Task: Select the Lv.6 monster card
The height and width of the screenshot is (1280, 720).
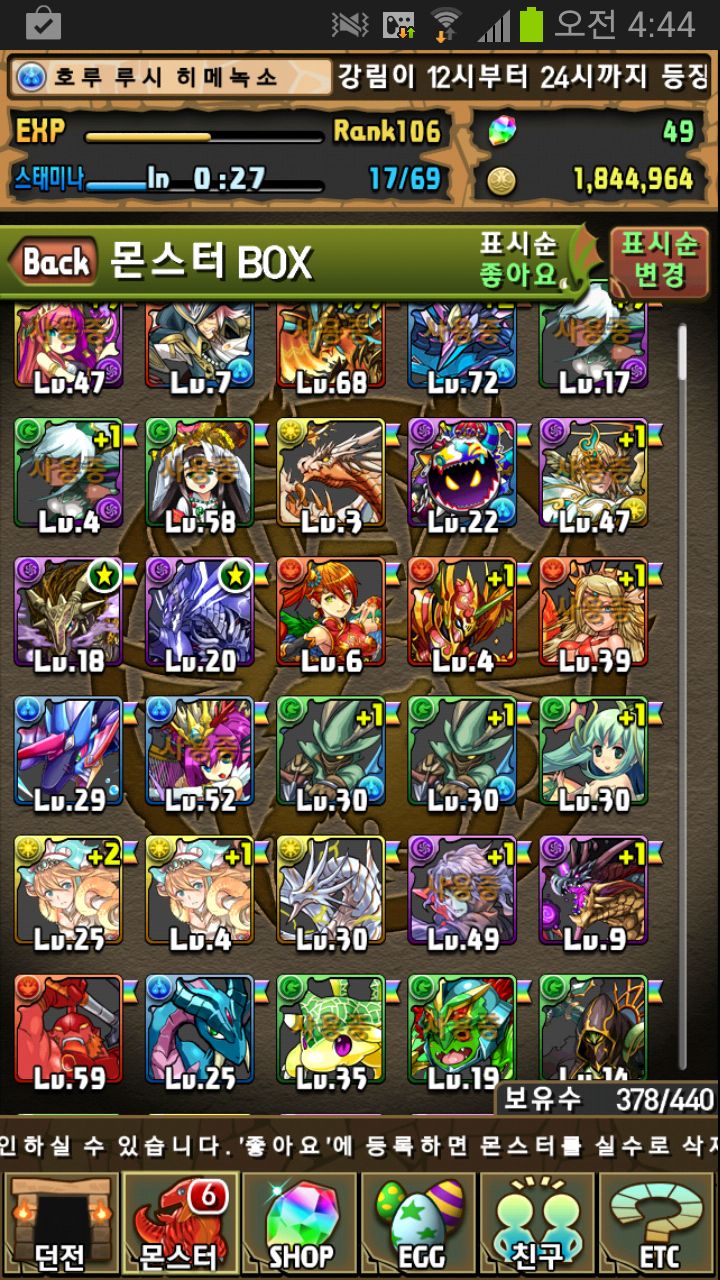Action: click(331, 615)
